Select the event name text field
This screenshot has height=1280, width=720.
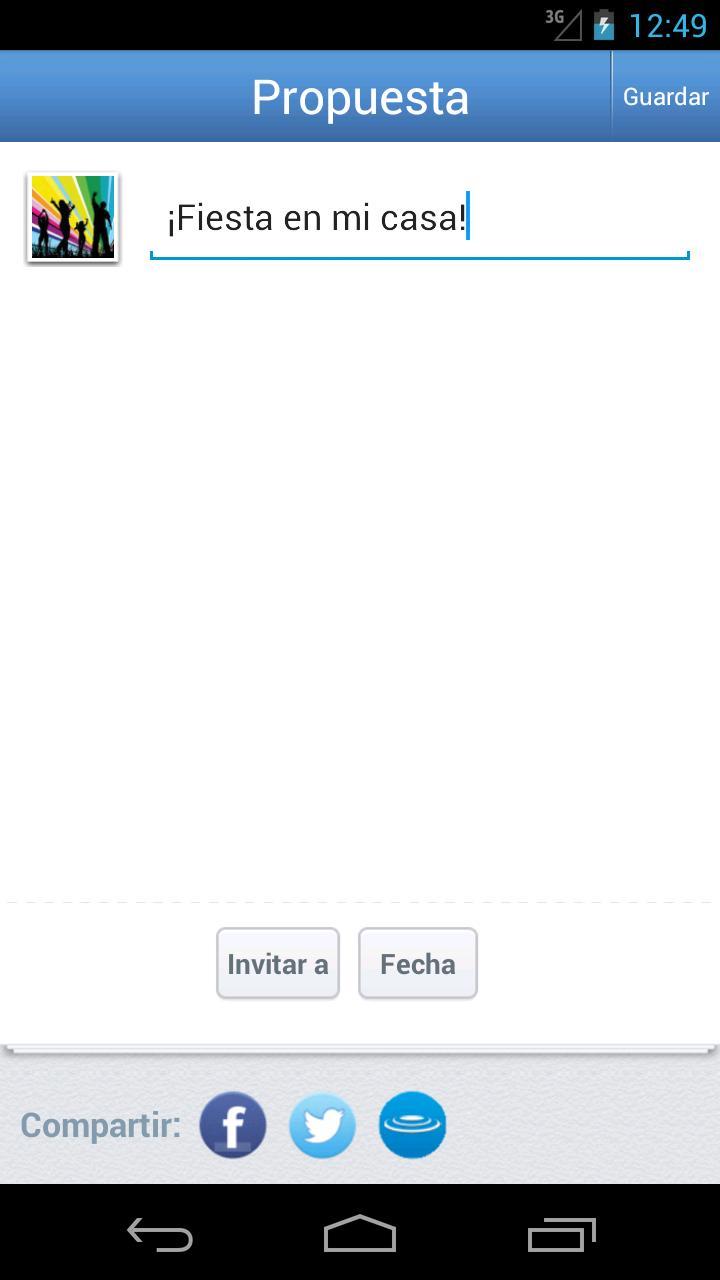(x=419, y=216)
